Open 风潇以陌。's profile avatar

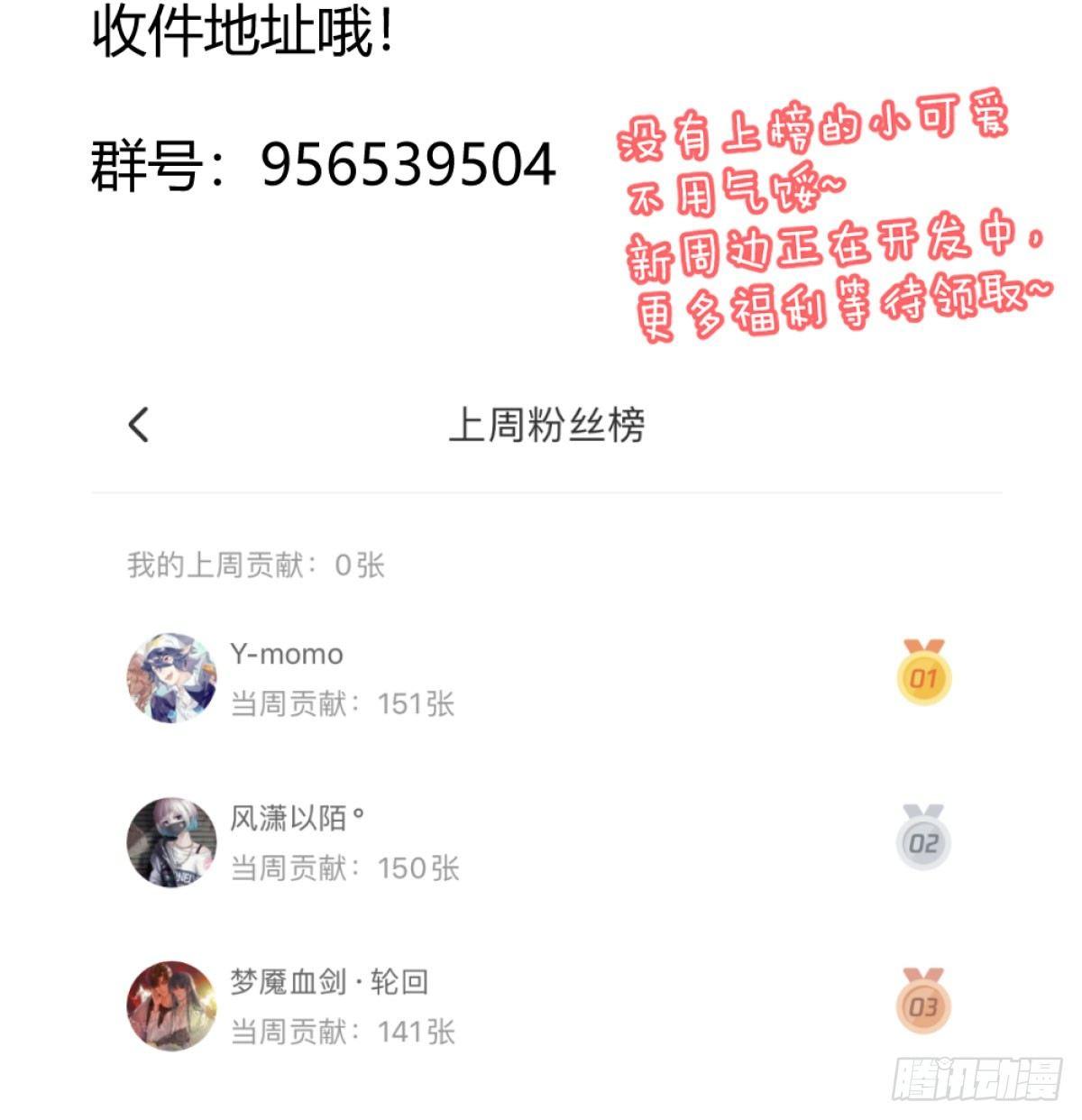(170, 840)
